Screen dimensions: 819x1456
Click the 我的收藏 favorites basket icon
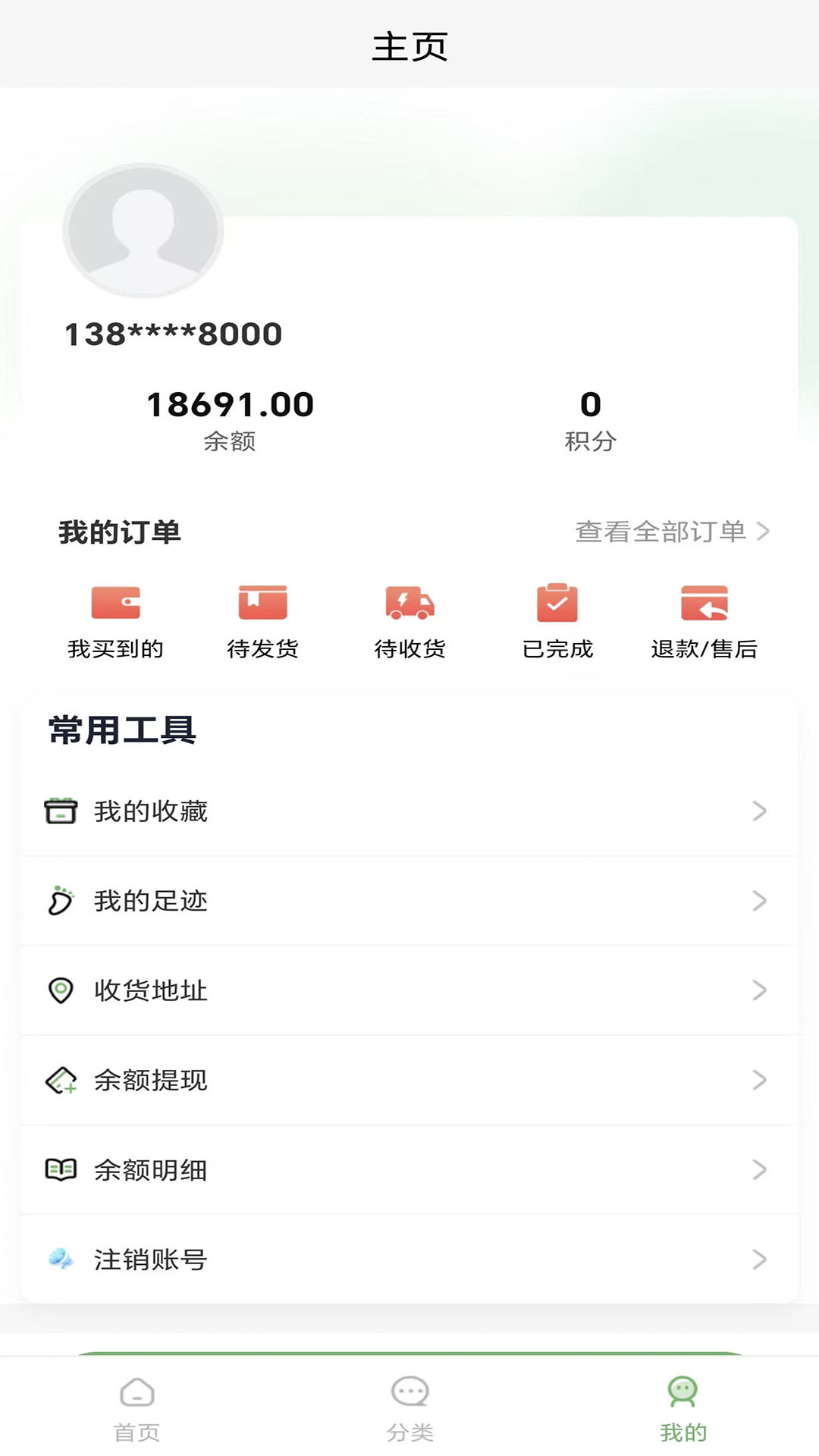(62, 811)
